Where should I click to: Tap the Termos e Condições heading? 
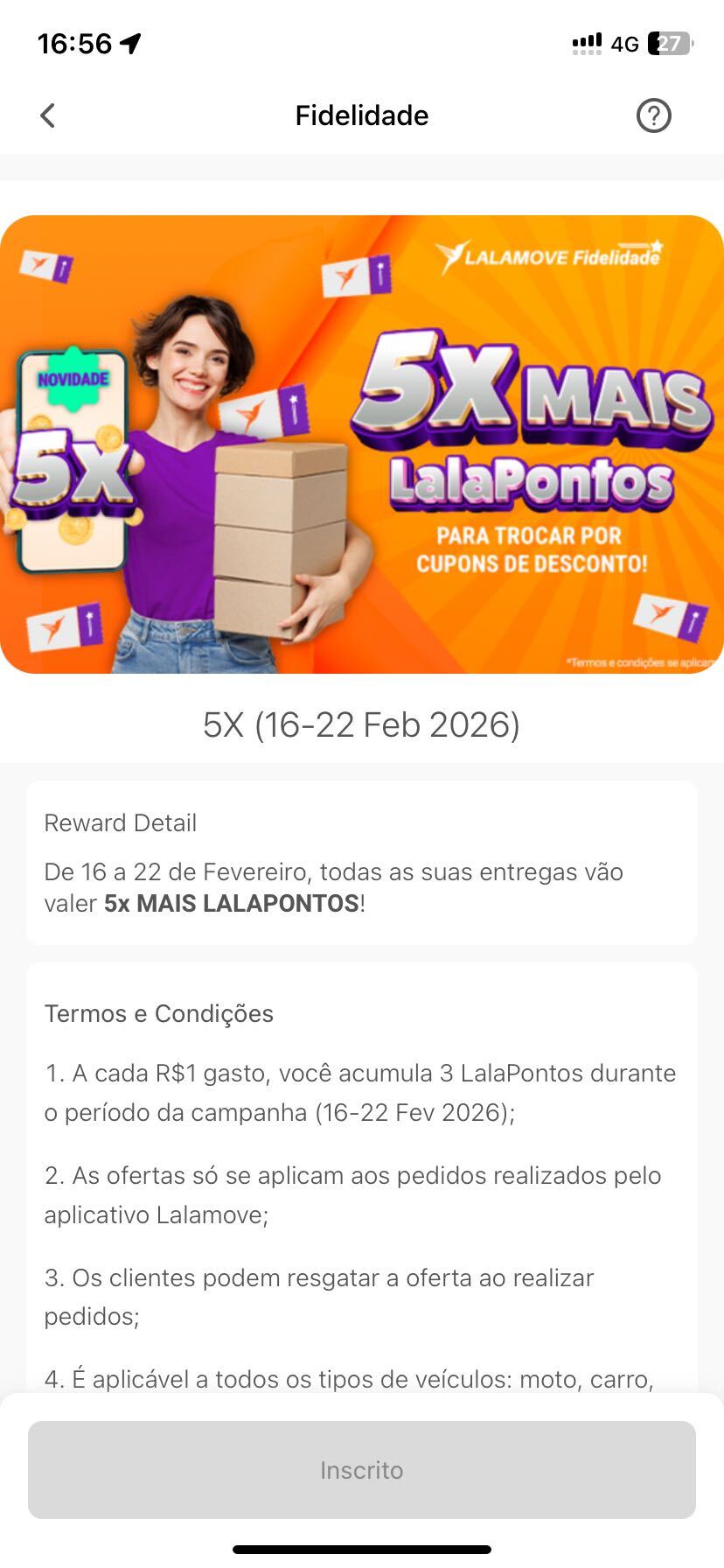158,1013
